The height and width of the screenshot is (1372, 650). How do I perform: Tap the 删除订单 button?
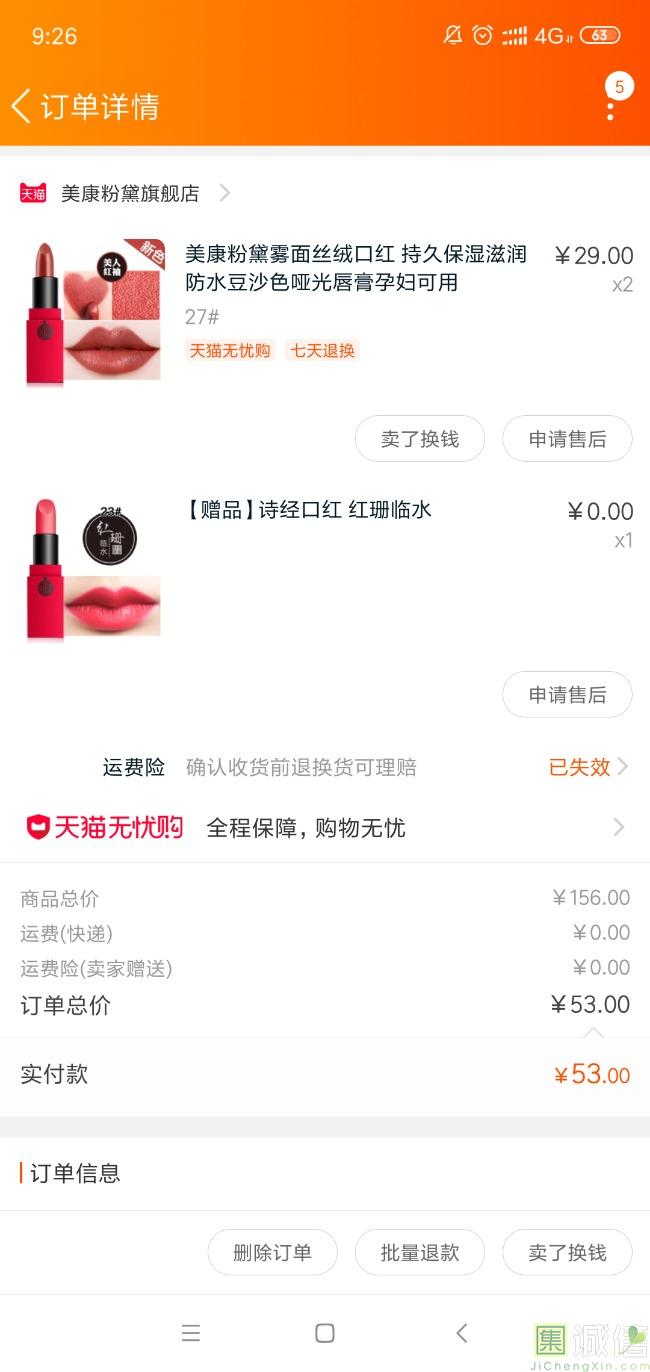pos(272,1253)
